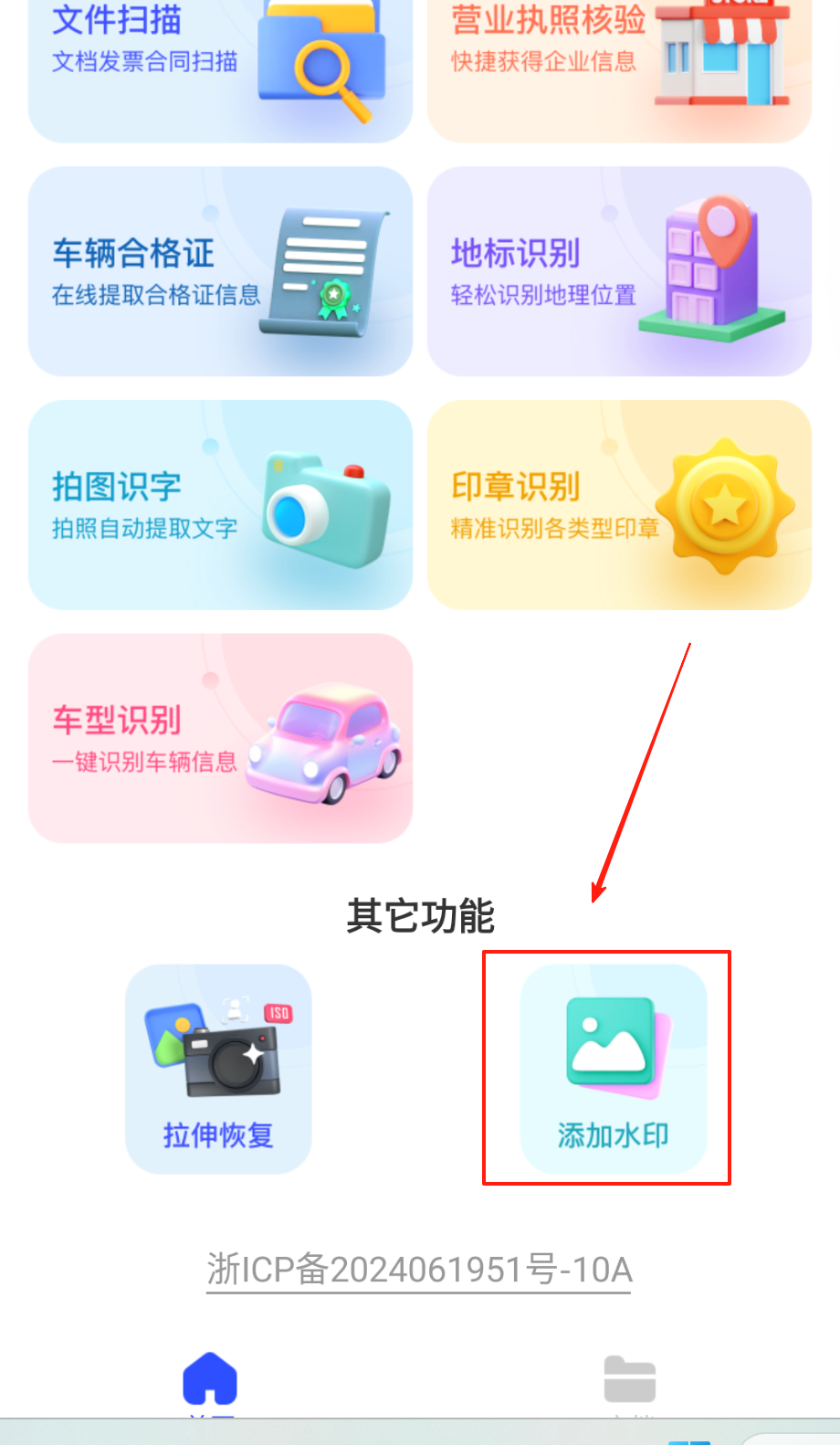Switch to the folder documents tab
This screenshot has width=840, height=1445.
click(x=629, y=1379)
